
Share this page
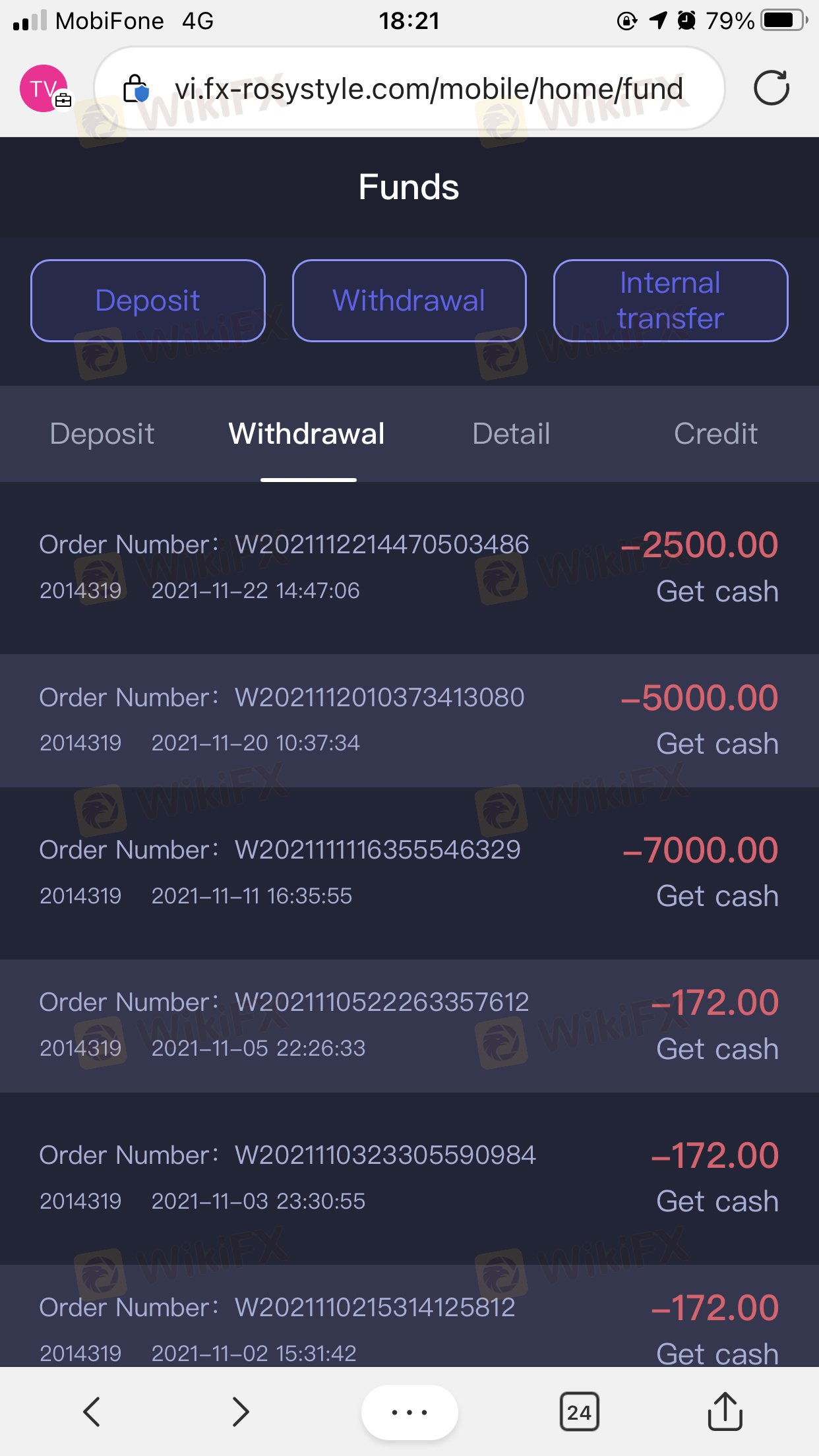tap(725, 1412)
